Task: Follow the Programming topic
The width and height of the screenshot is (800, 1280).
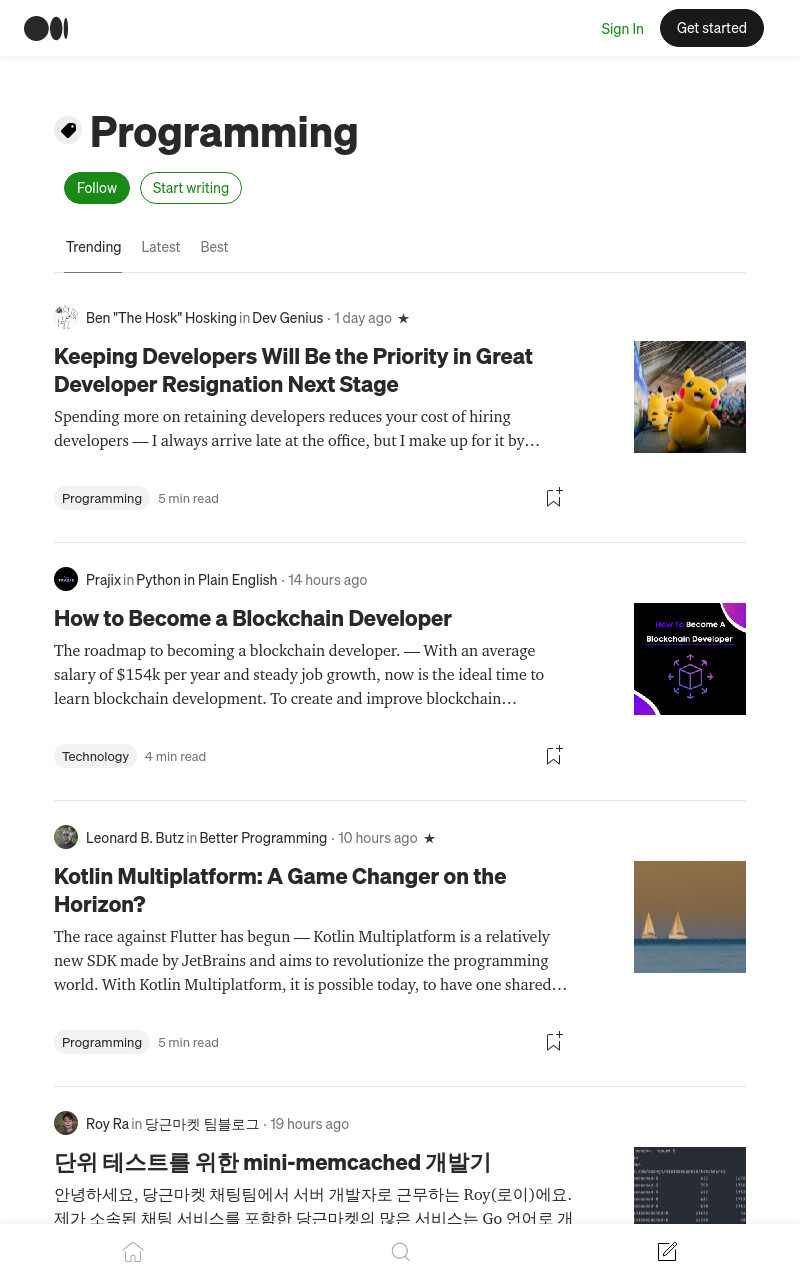Action: pos(97,188)
